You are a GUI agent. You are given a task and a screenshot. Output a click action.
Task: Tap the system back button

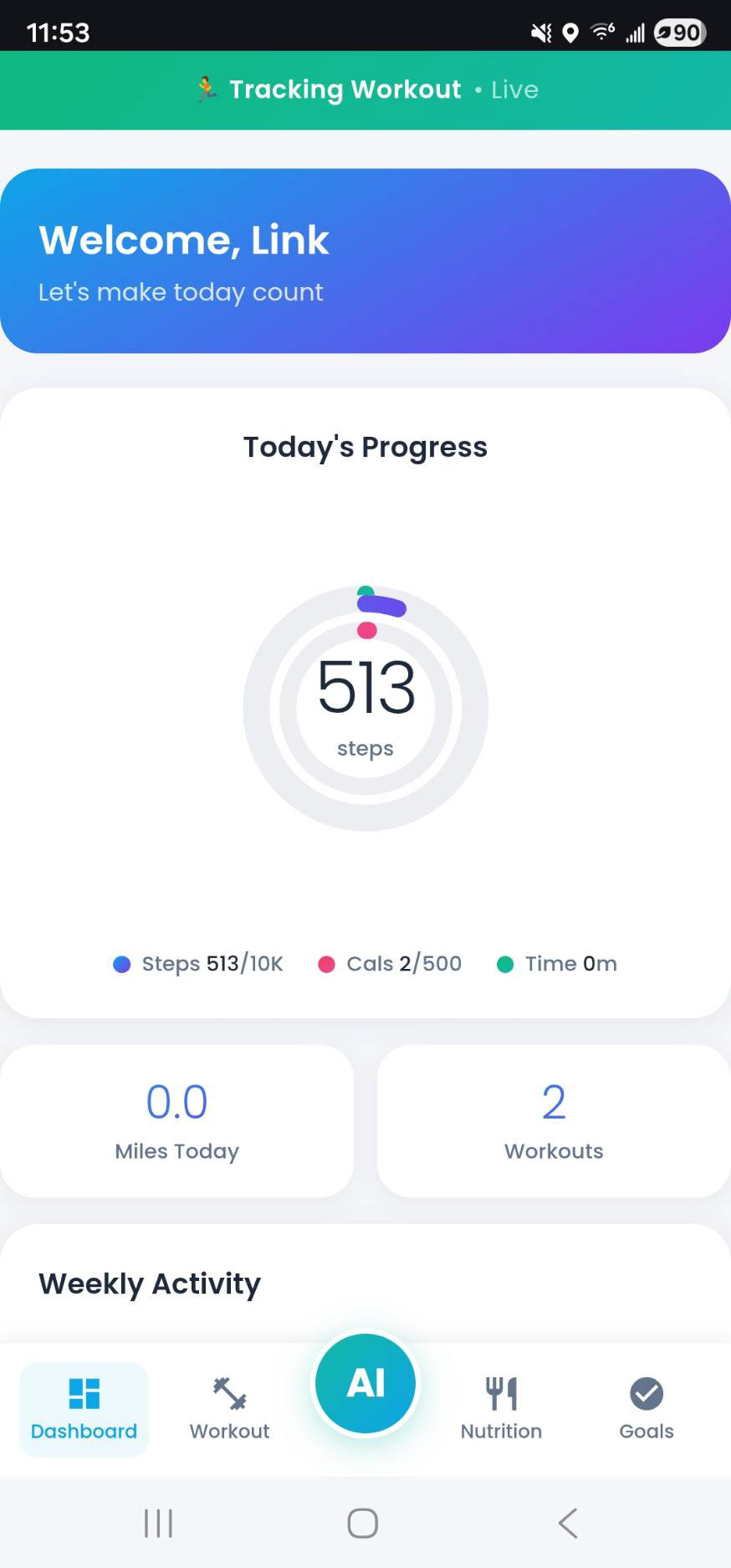coord(568,1523)
